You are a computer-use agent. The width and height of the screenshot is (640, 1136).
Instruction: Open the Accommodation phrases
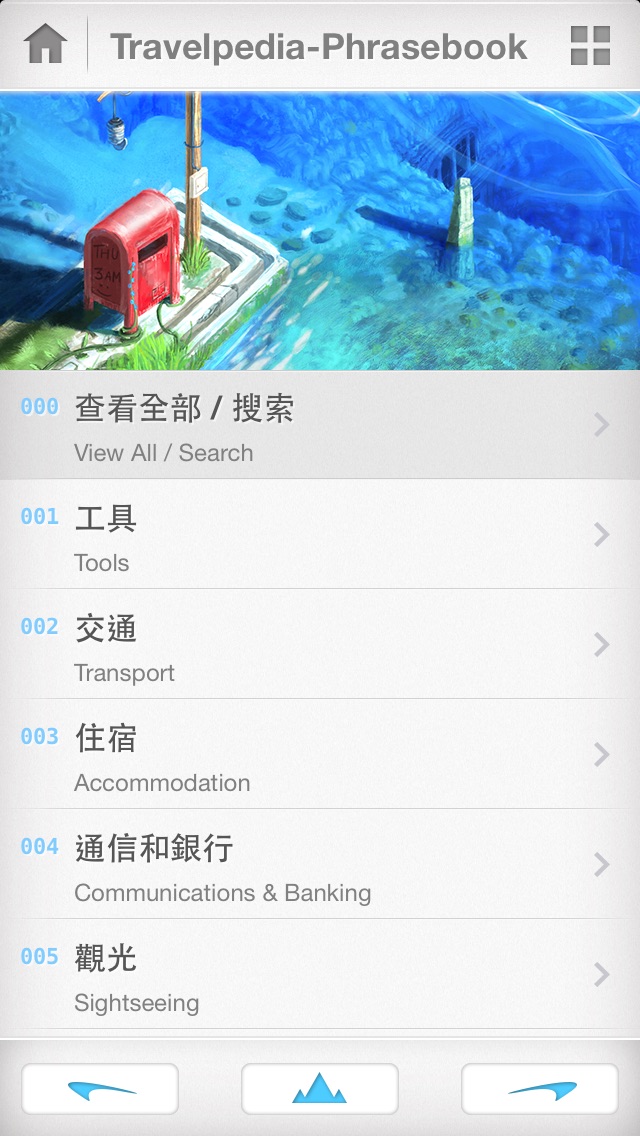[320, 755]
